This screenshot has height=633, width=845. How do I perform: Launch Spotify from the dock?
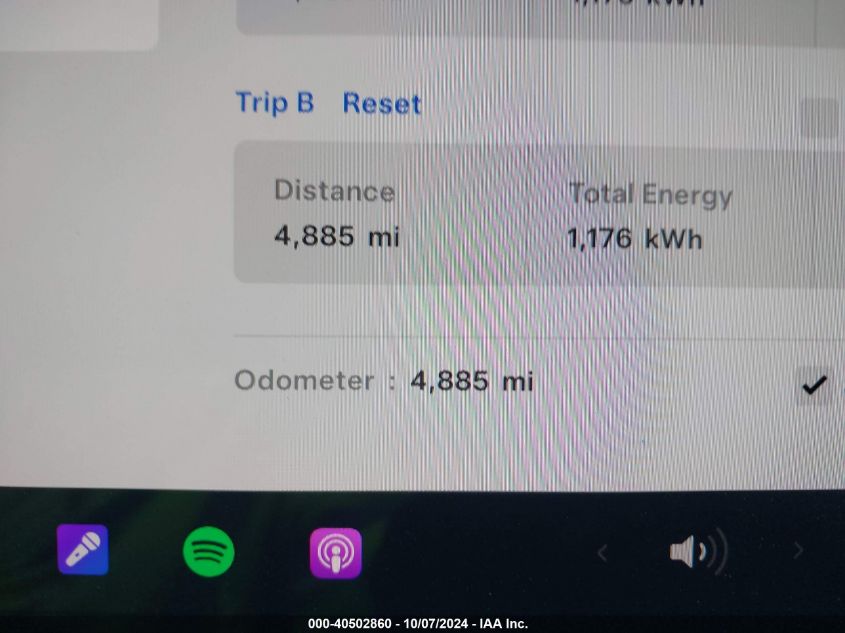(x=209, y=551)
